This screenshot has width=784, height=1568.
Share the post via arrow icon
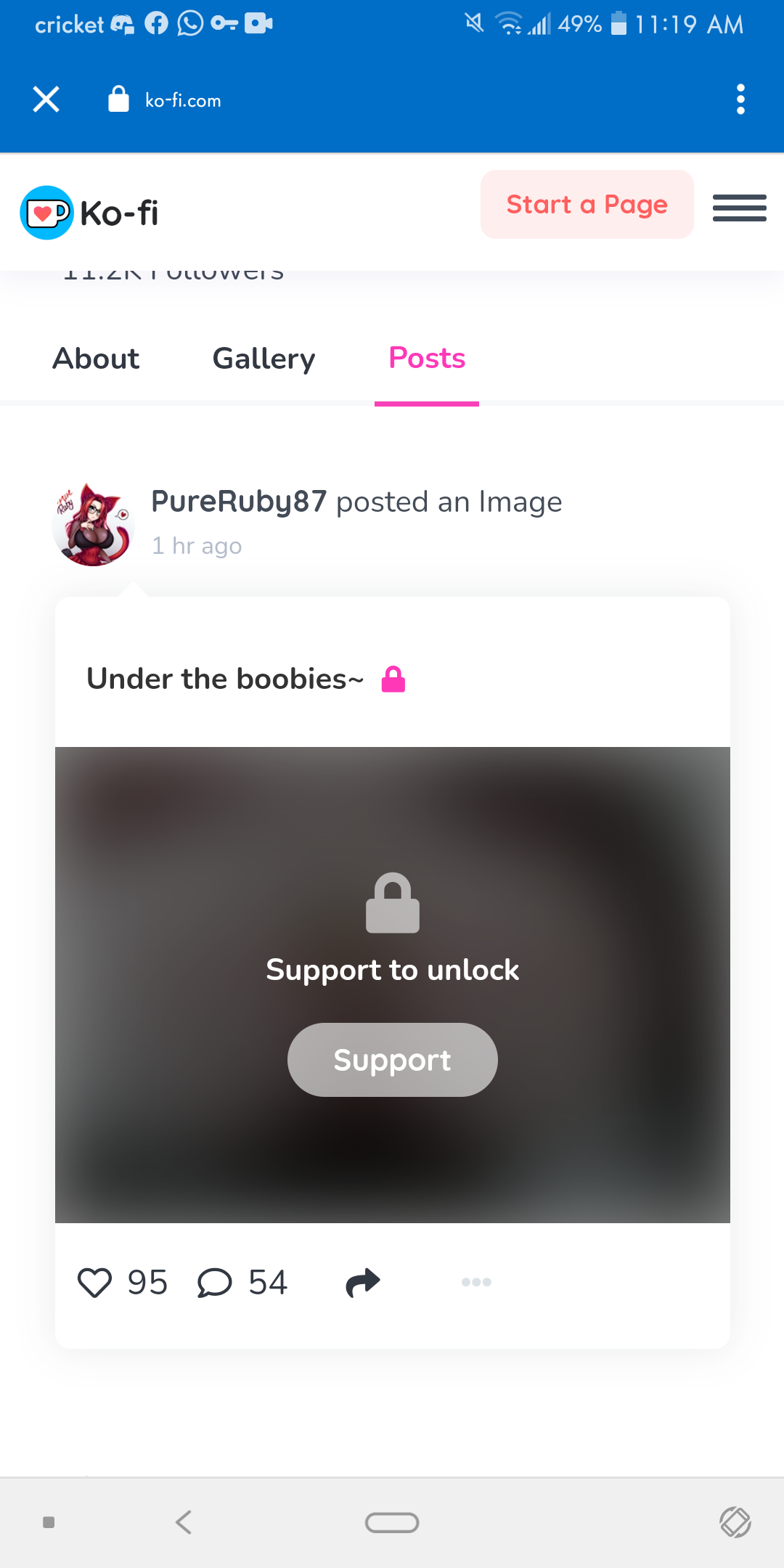(363, 1282)
